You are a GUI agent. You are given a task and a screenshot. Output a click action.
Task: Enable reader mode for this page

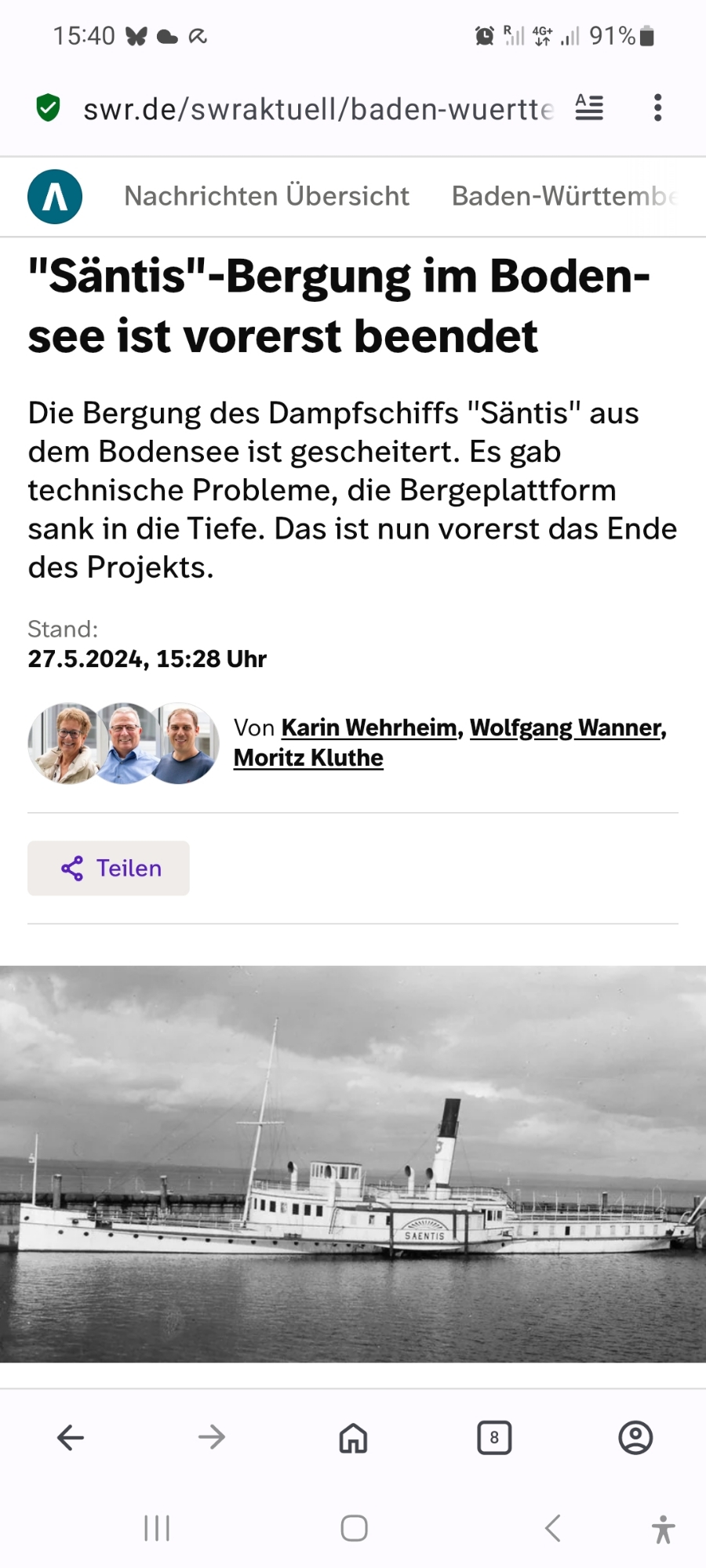(x=589, y=107)
